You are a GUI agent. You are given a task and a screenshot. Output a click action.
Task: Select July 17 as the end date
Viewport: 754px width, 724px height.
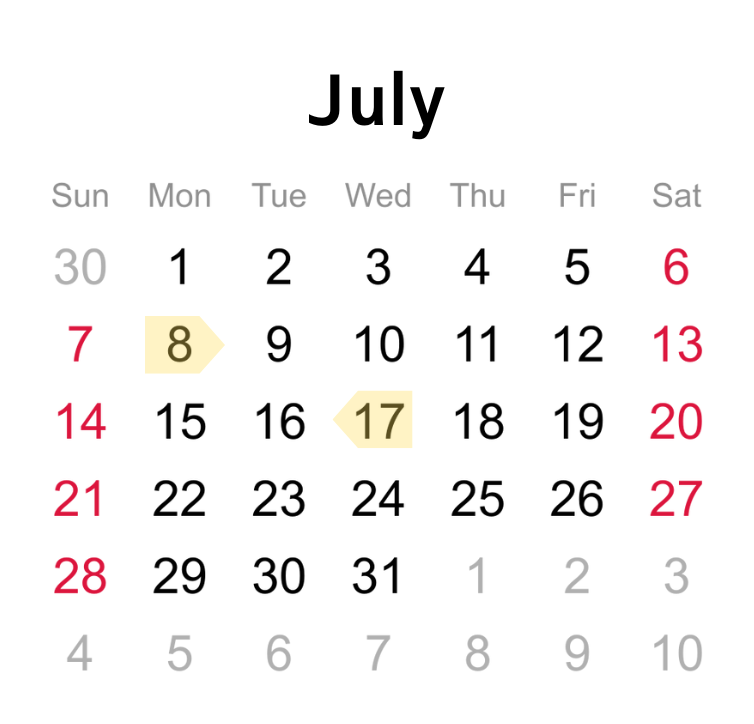(x=378, y=422)
